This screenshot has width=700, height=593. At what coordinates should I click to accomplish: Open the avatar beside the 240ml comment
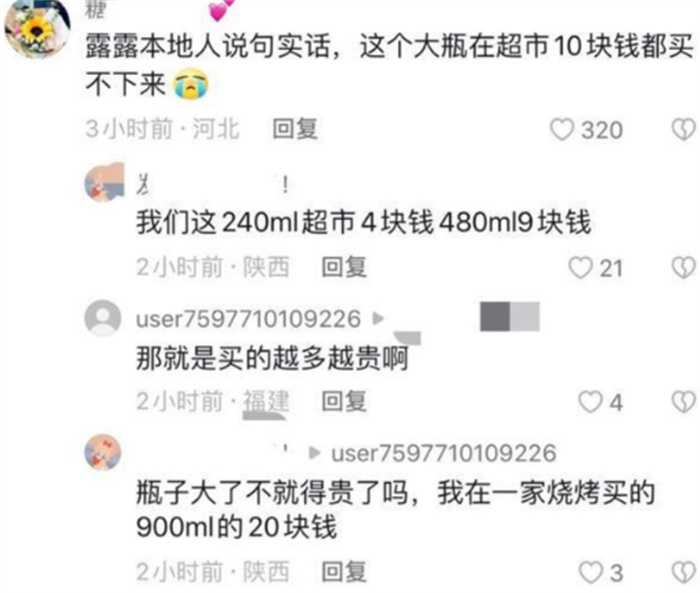pos(103,182)
